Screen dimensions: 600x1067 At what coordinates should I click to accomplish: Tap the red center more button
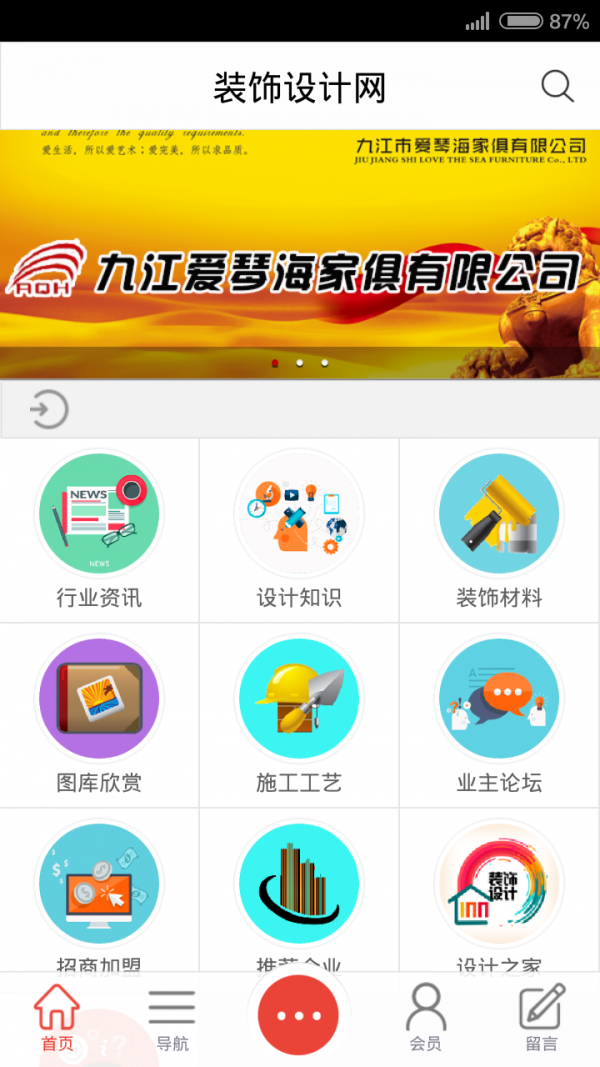tap(299, 1015)
